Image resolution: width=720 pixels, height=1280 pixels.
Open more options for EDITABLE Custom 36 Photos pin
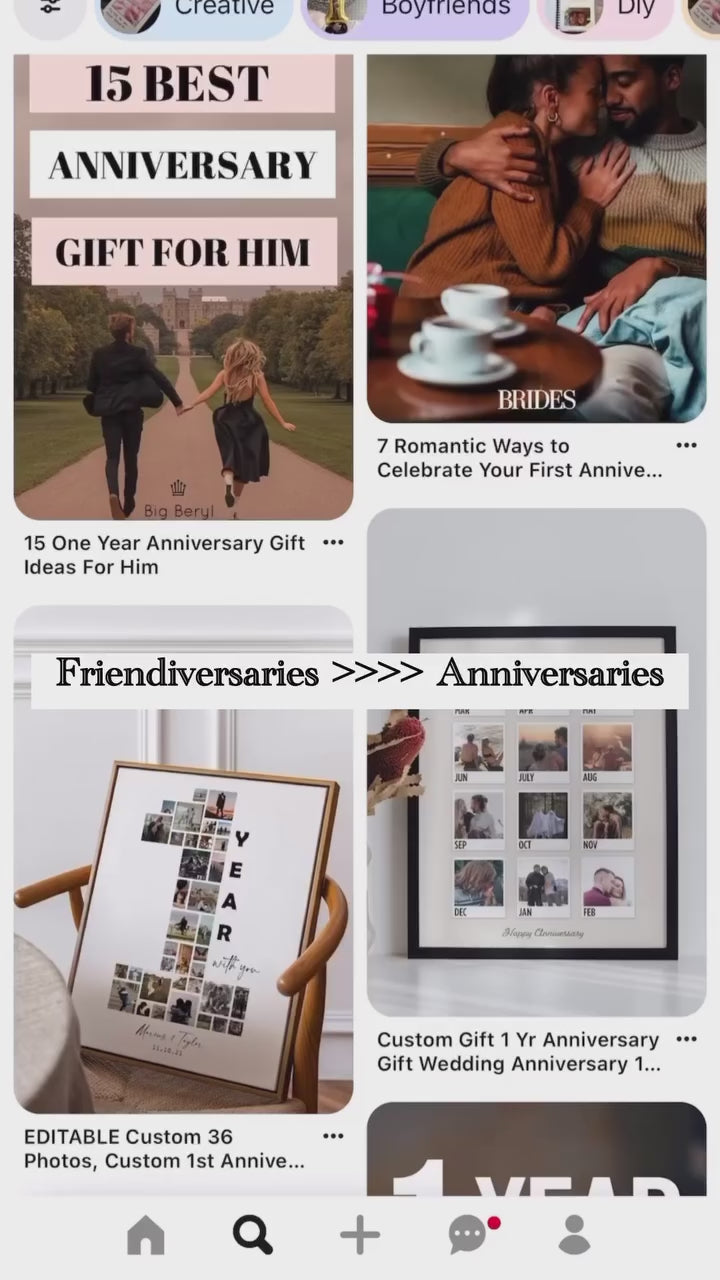tap(333, 1137)
